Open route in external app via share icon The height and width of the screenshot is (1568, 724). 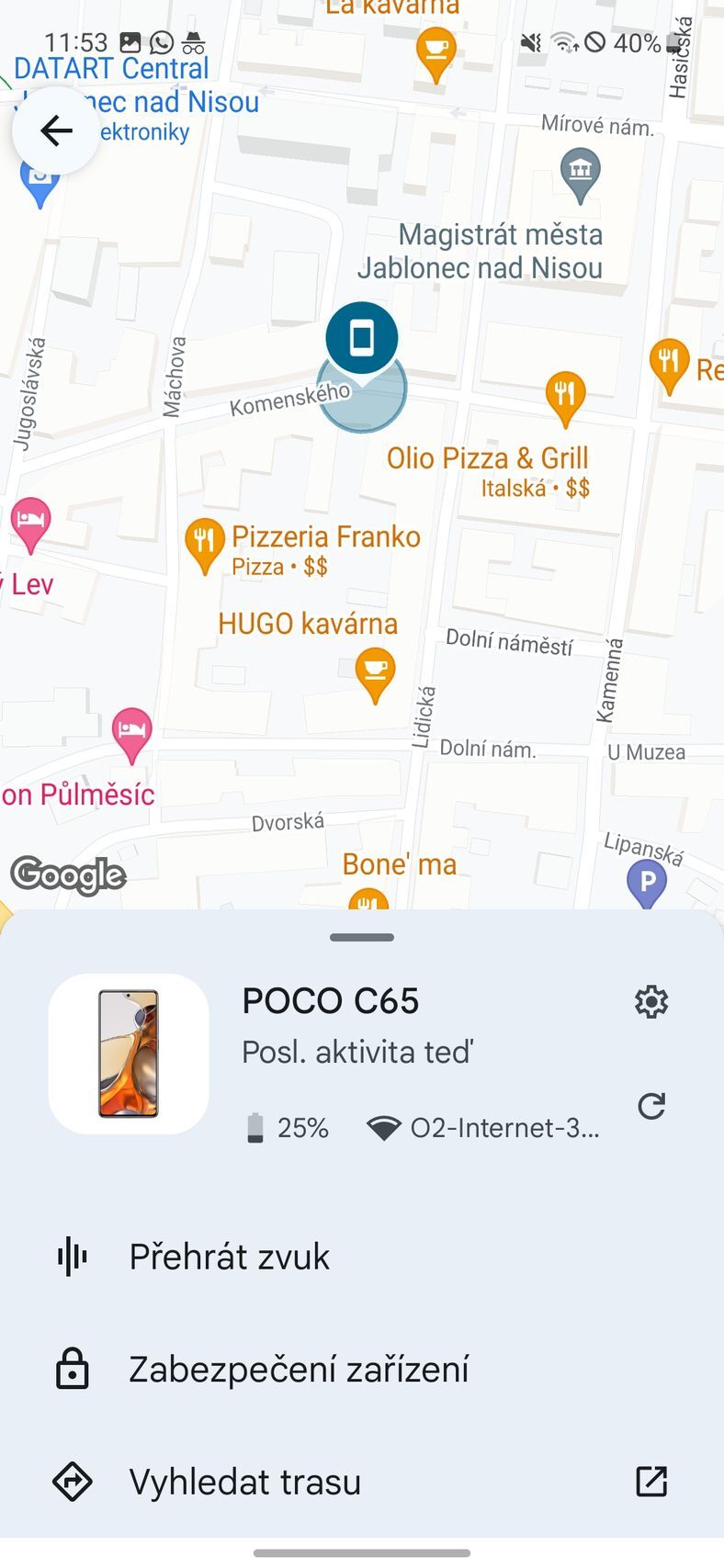[651, 1482]
